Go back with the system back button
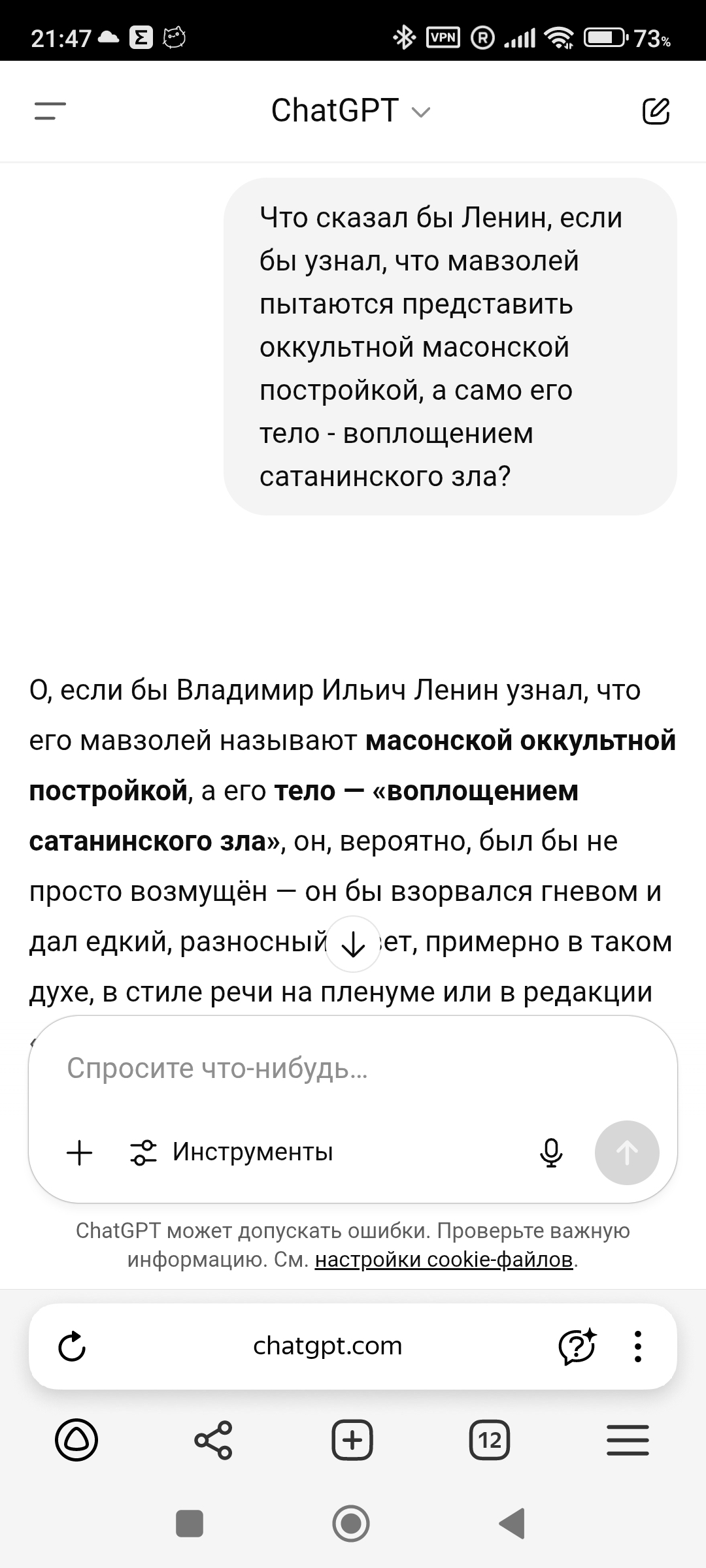 [512, 1524]
